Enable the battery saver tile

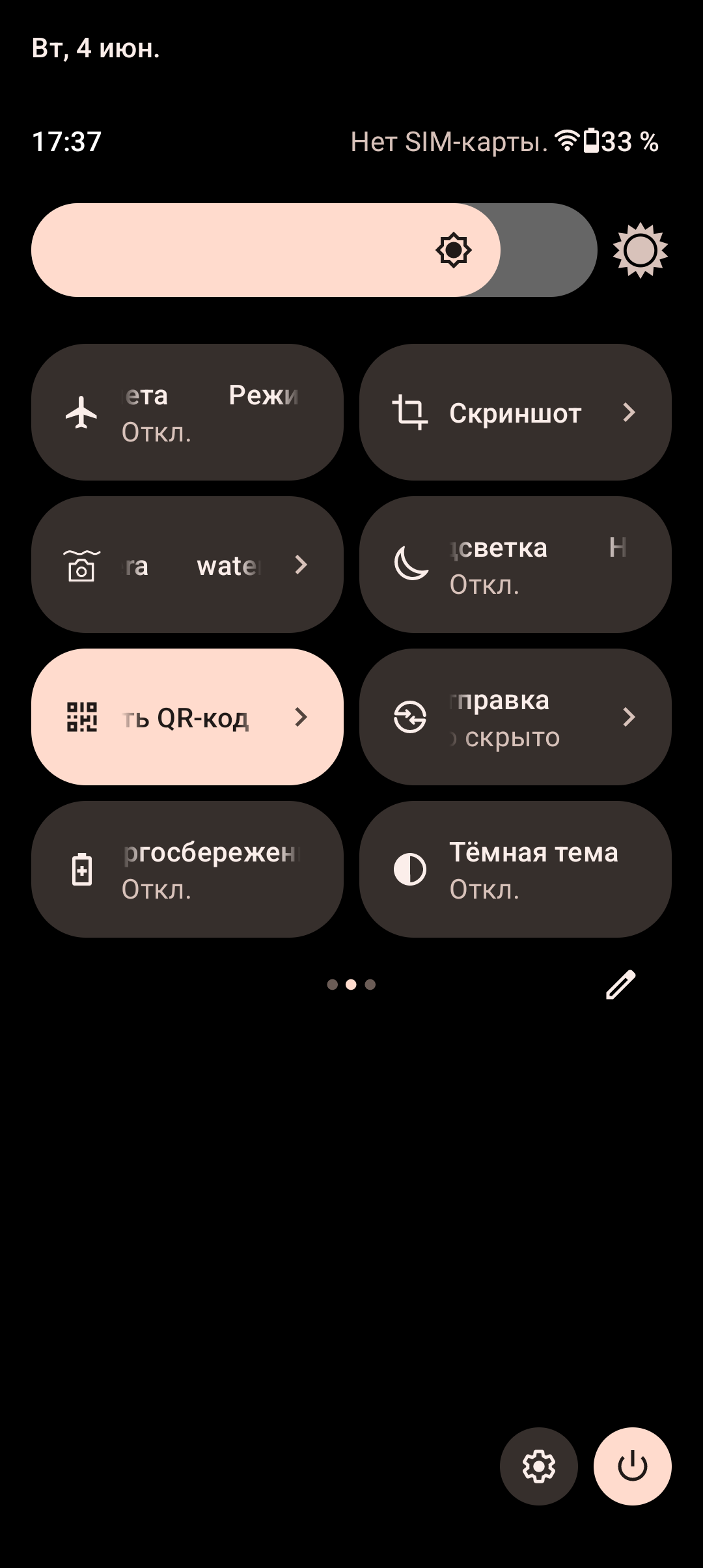point(187,869)
